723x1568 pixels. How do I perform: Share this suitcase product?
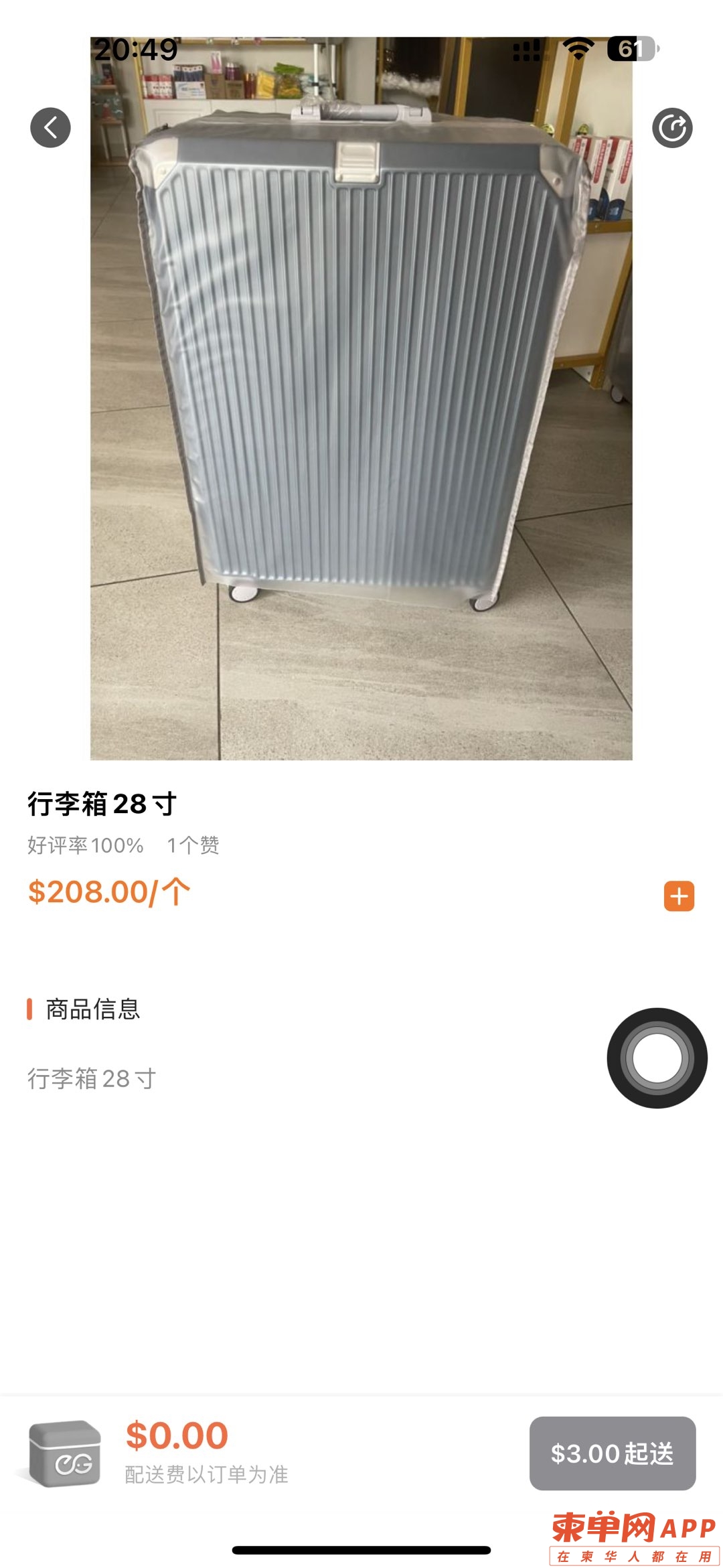tap(672, 127)
